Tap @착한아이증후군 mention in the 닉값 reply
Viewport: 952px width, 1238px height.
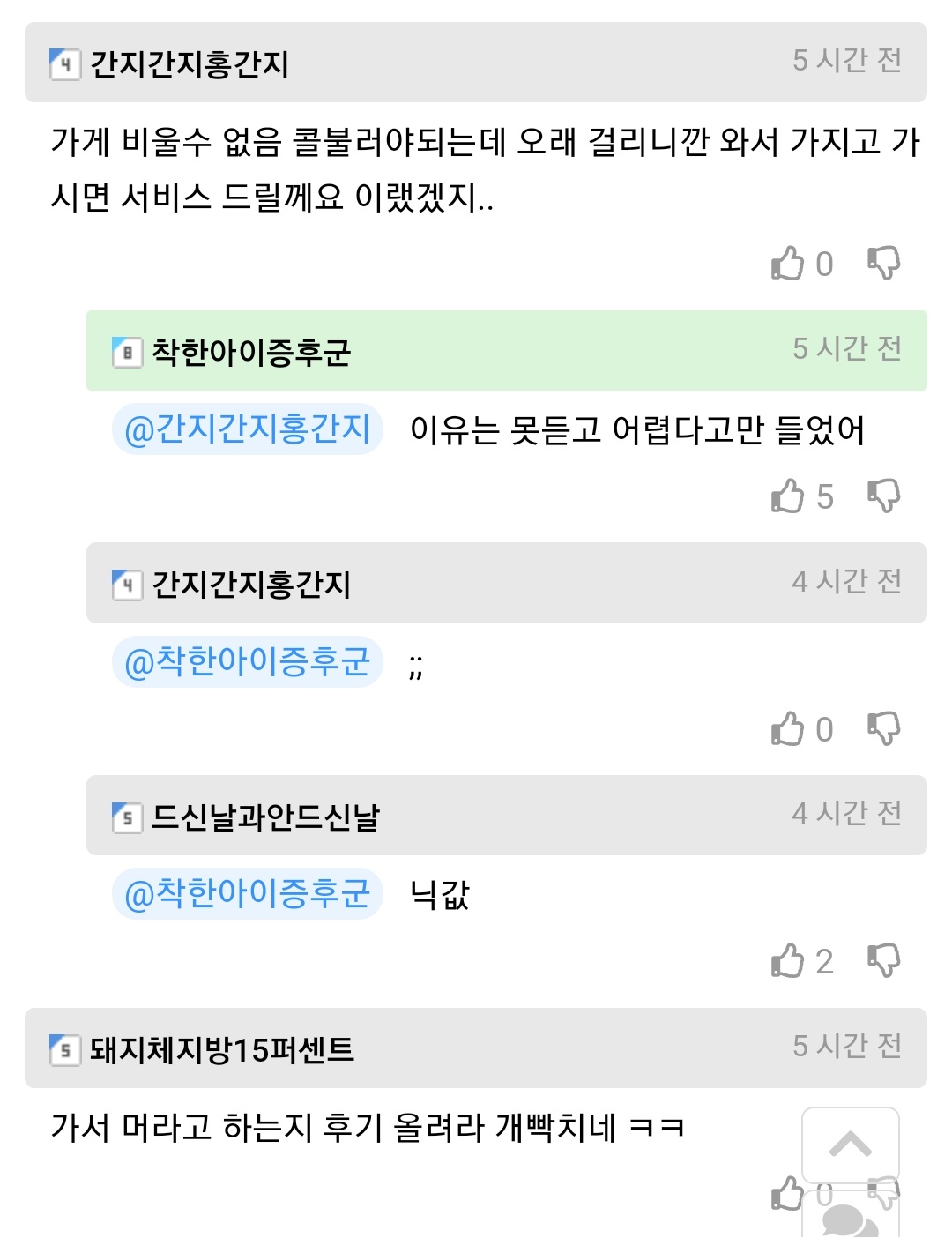click(248, 894)
